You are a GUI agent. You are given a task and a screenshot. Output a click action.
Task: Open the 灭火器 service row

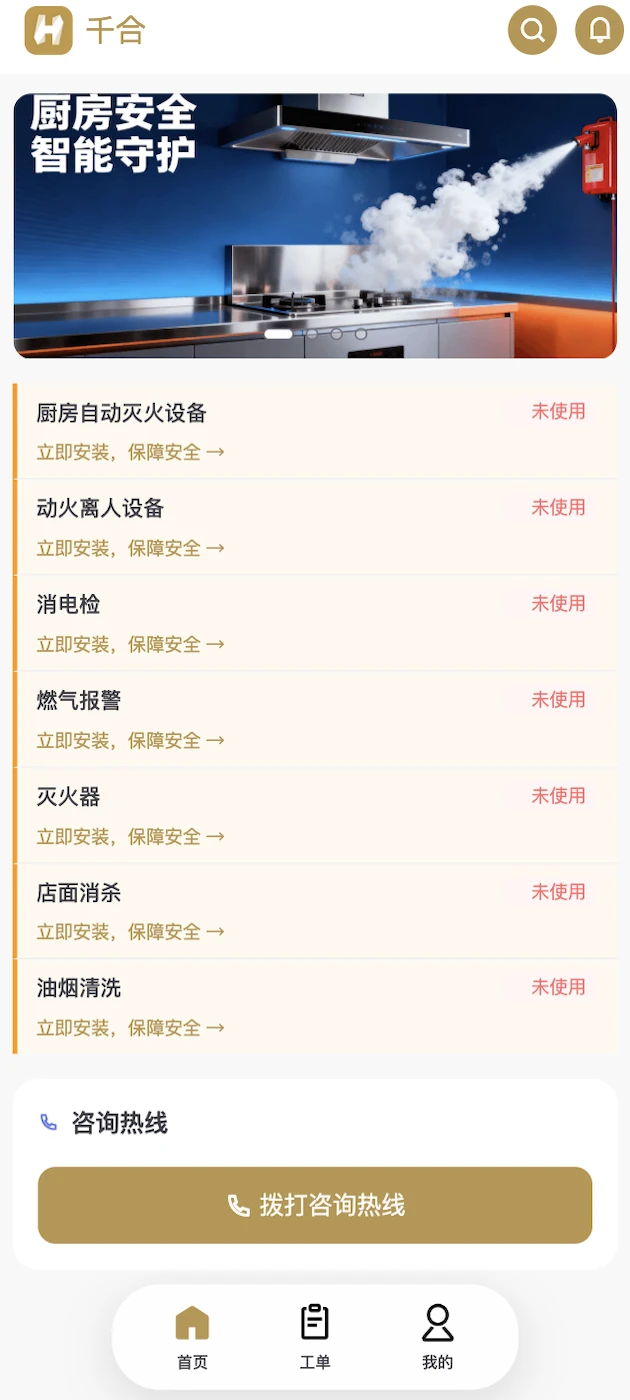[315, 815]
